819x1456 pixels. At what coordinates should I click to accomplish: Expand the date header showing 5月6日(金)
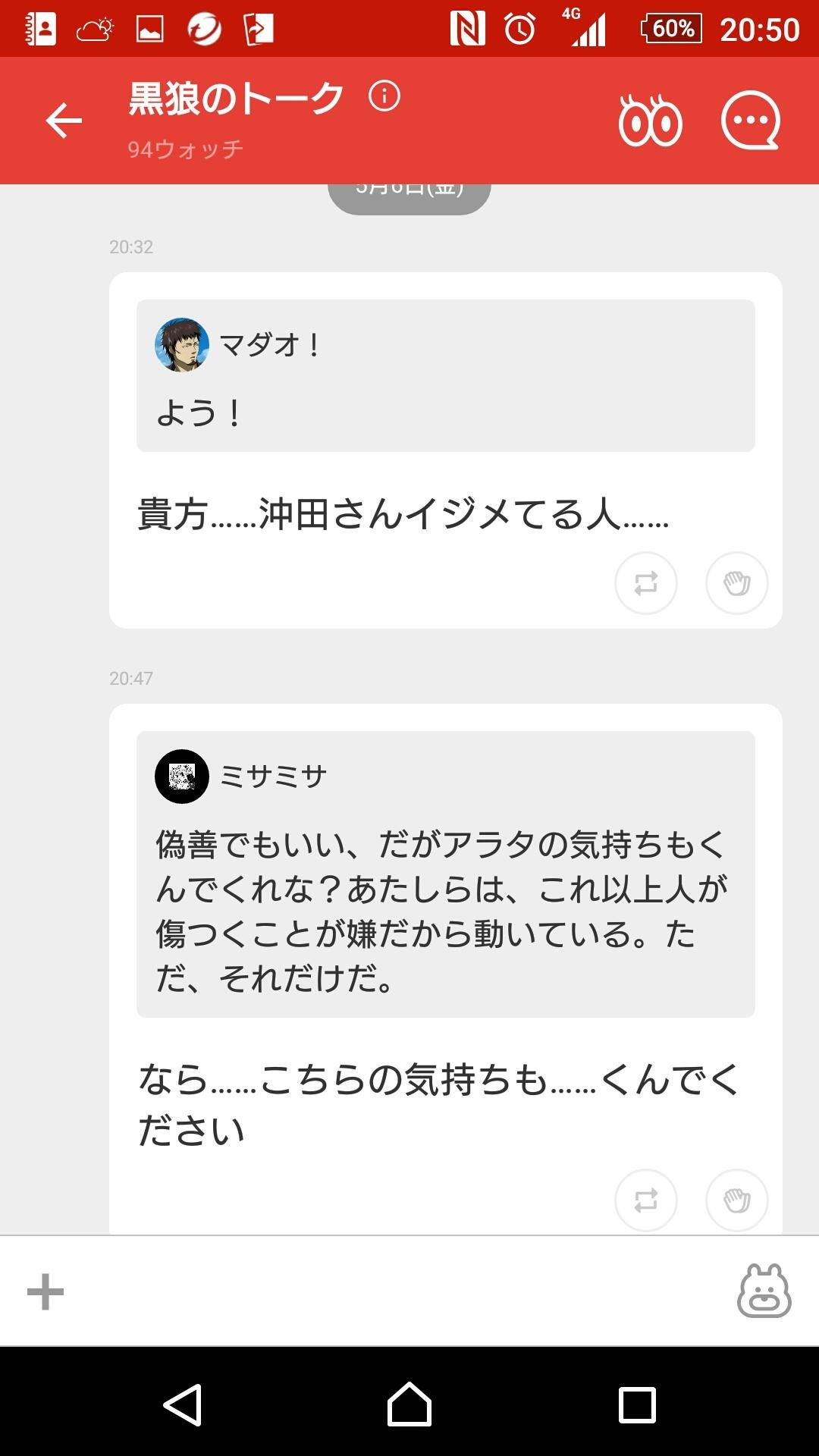pos(408,190)
